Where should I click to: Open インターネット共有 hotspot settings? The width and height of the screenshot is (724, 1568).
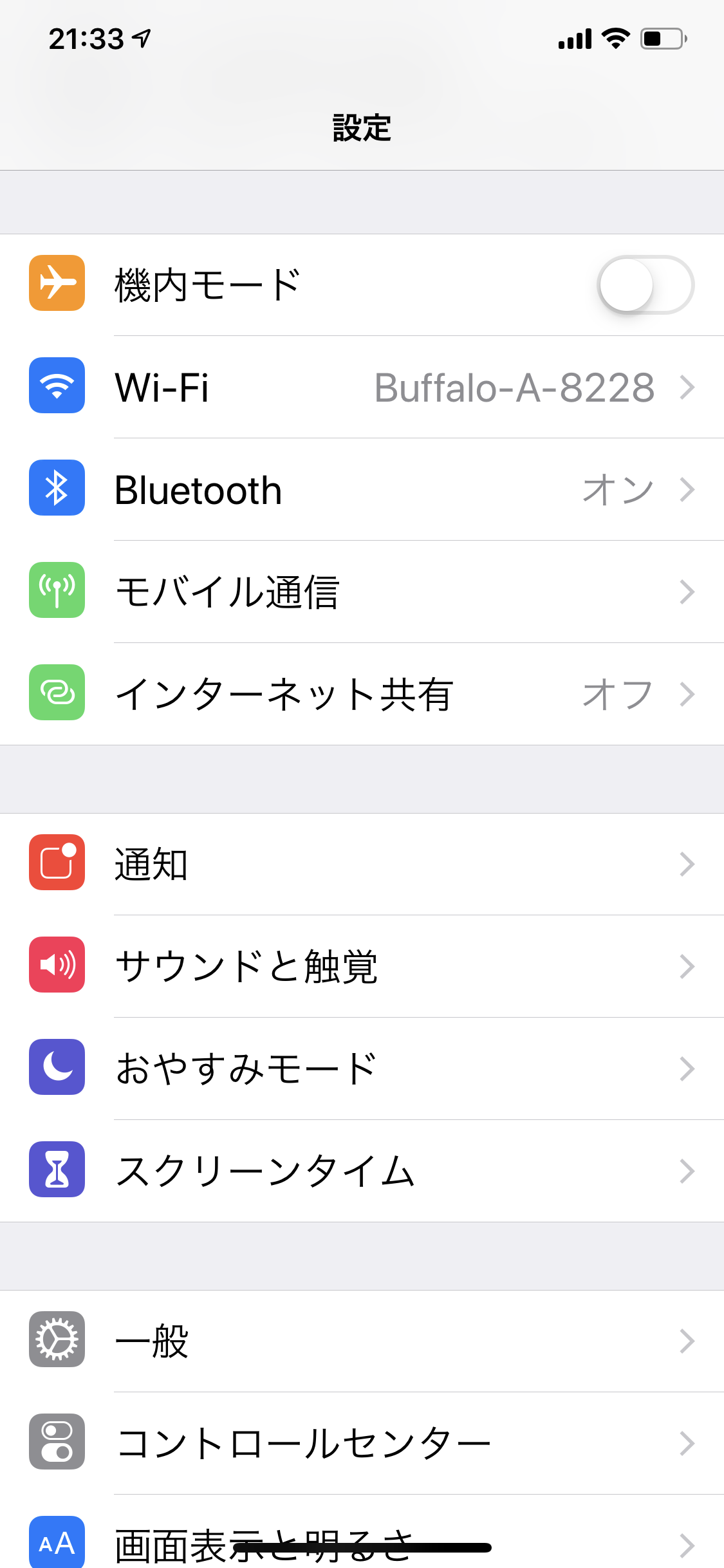(x=362, y=694)
